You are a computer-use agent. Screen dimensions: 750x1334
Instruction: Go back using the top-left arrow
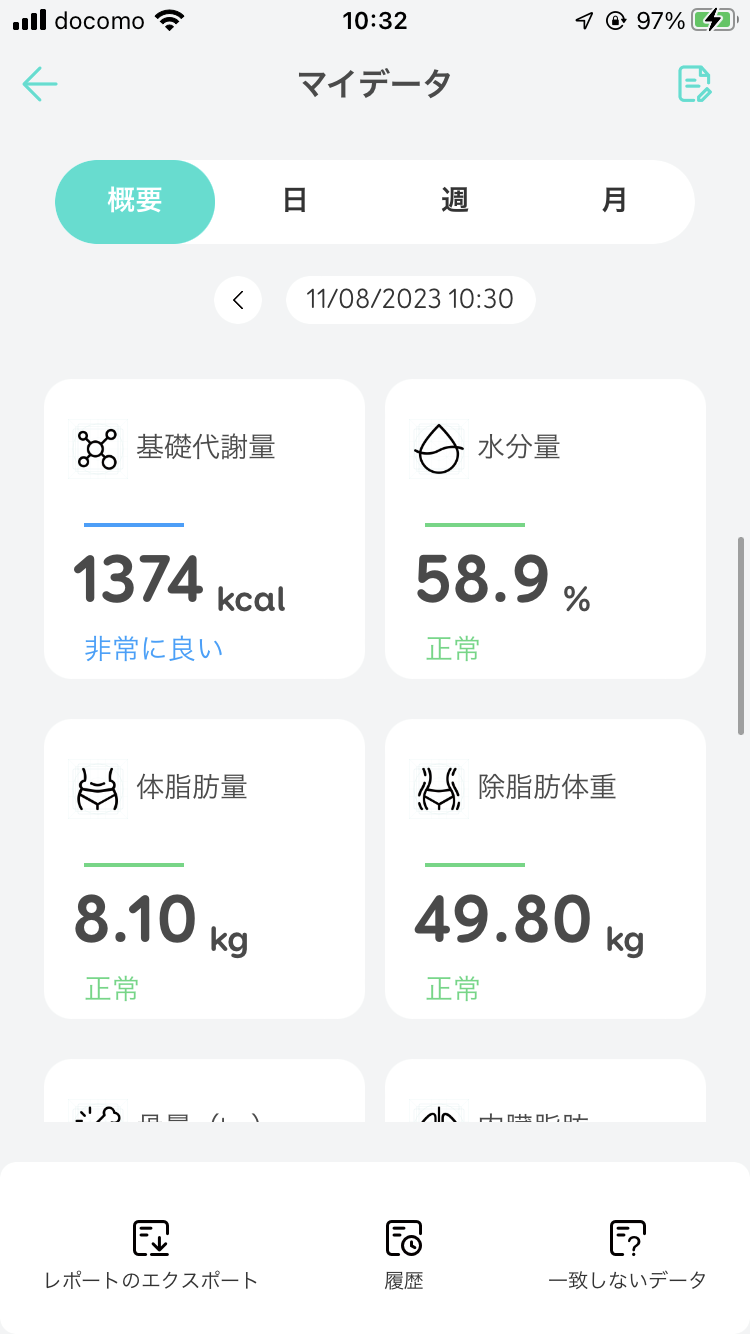pyautogui.click(x=40, y=84)
